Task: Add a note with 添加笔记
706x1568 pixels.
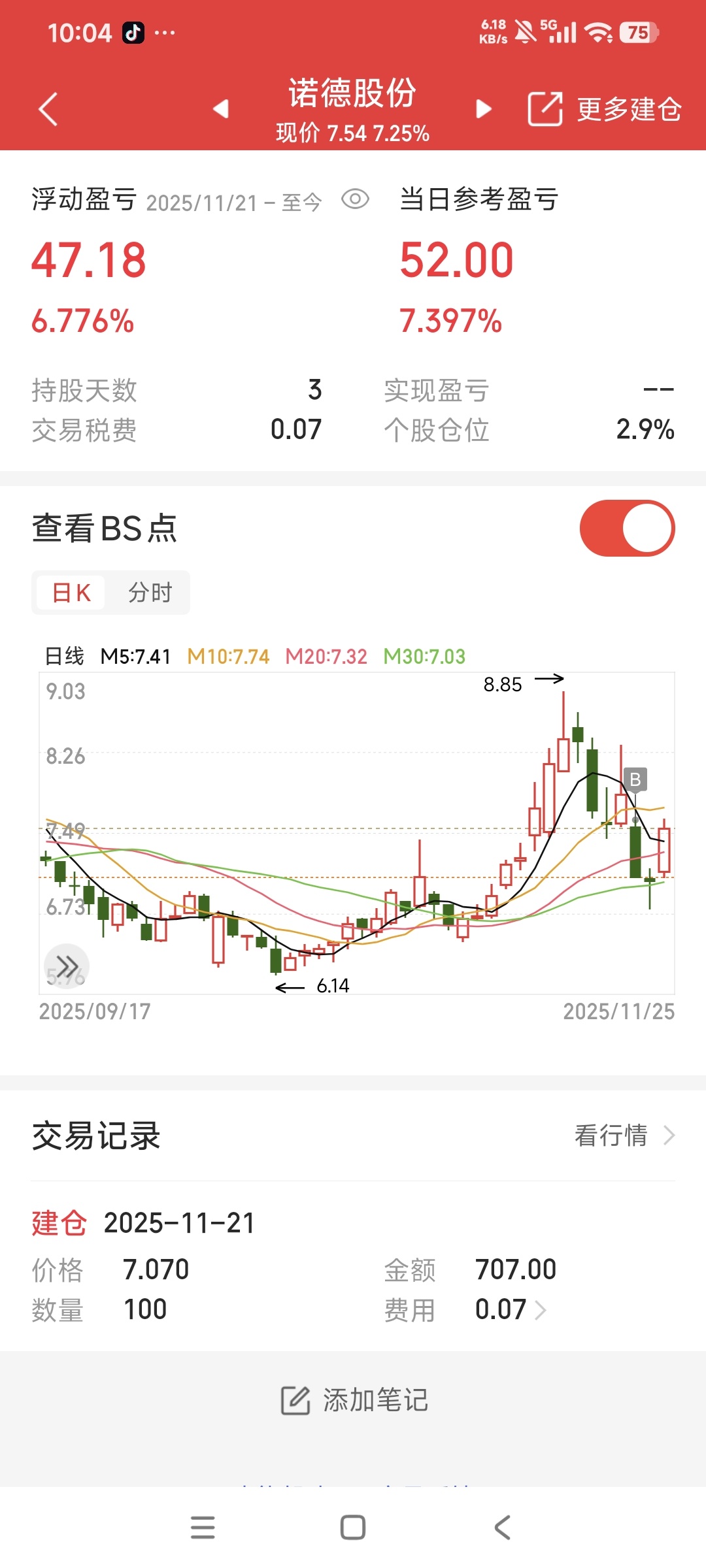Action: (x=354, y=1400)
